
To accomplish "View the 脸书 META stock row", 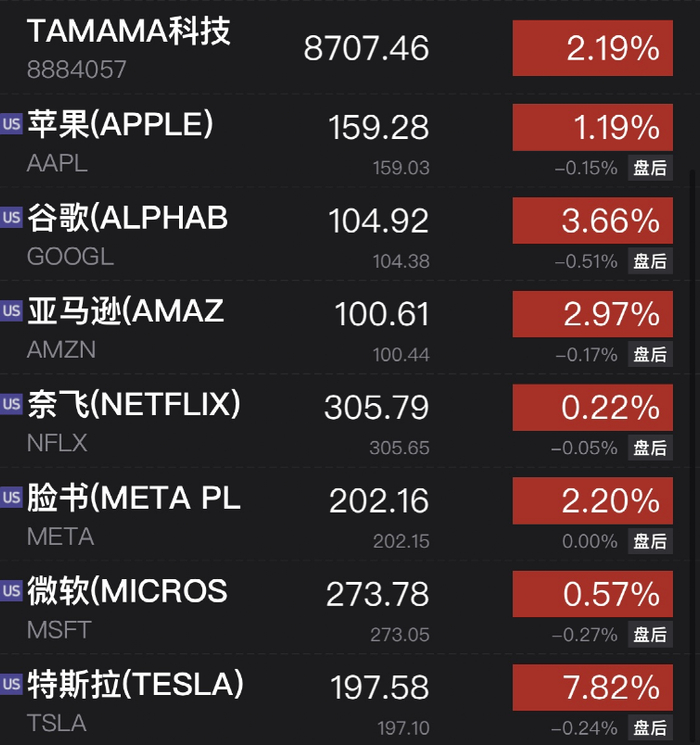I will click(134, 512).
